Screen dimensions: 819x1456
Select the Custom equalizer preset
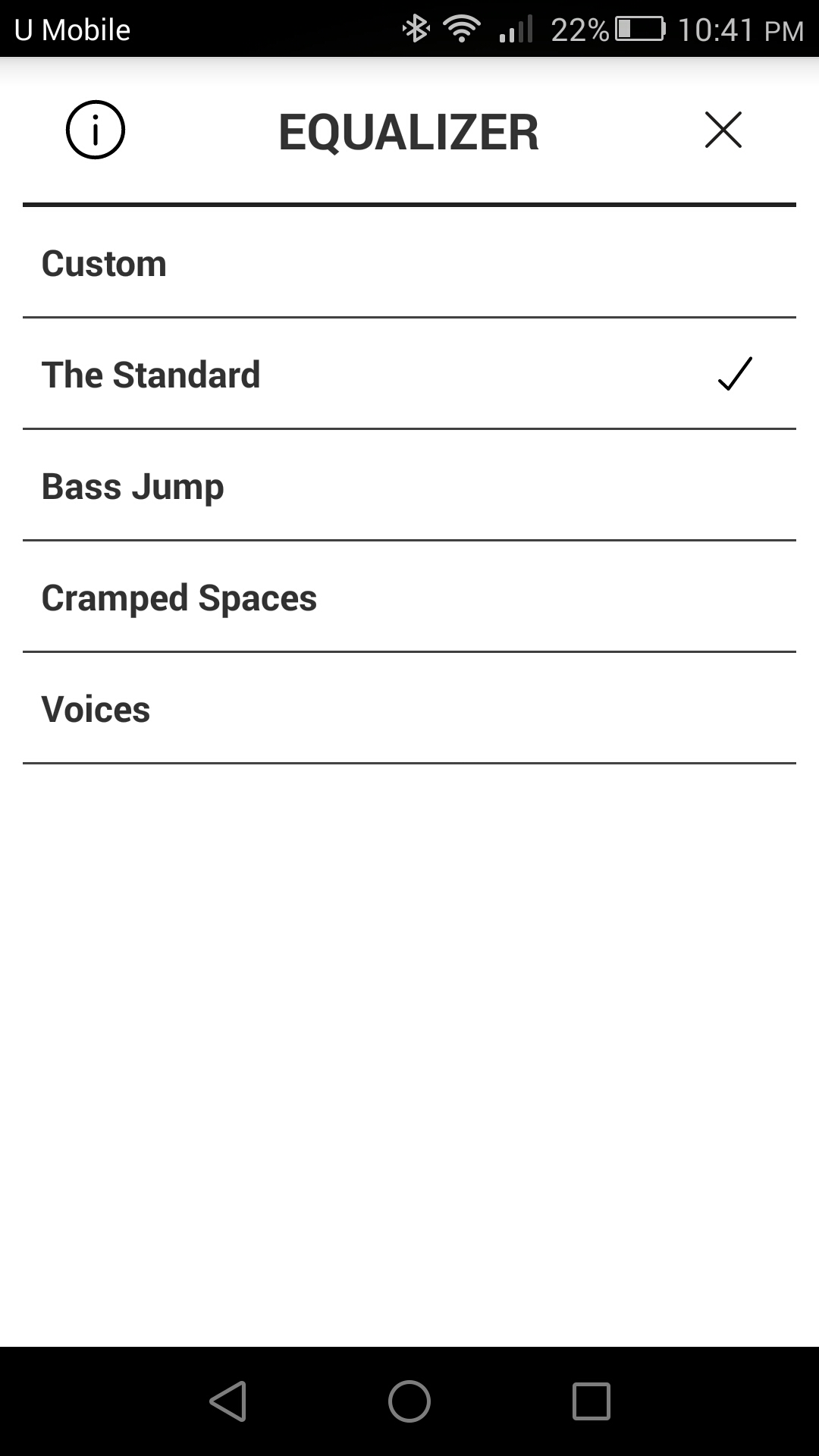(x=409, y=262)
